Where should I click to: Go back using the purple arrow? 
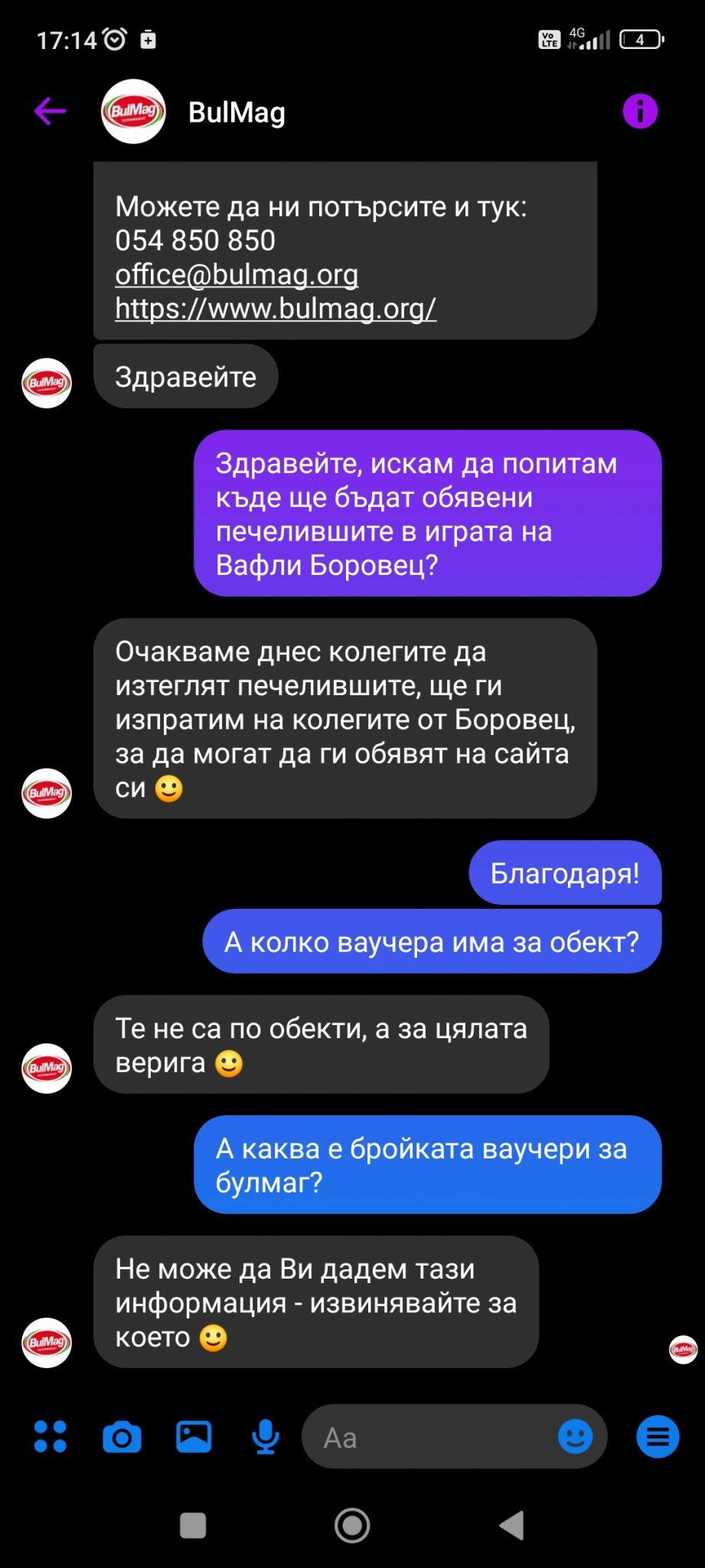click(x=51, y=112)
